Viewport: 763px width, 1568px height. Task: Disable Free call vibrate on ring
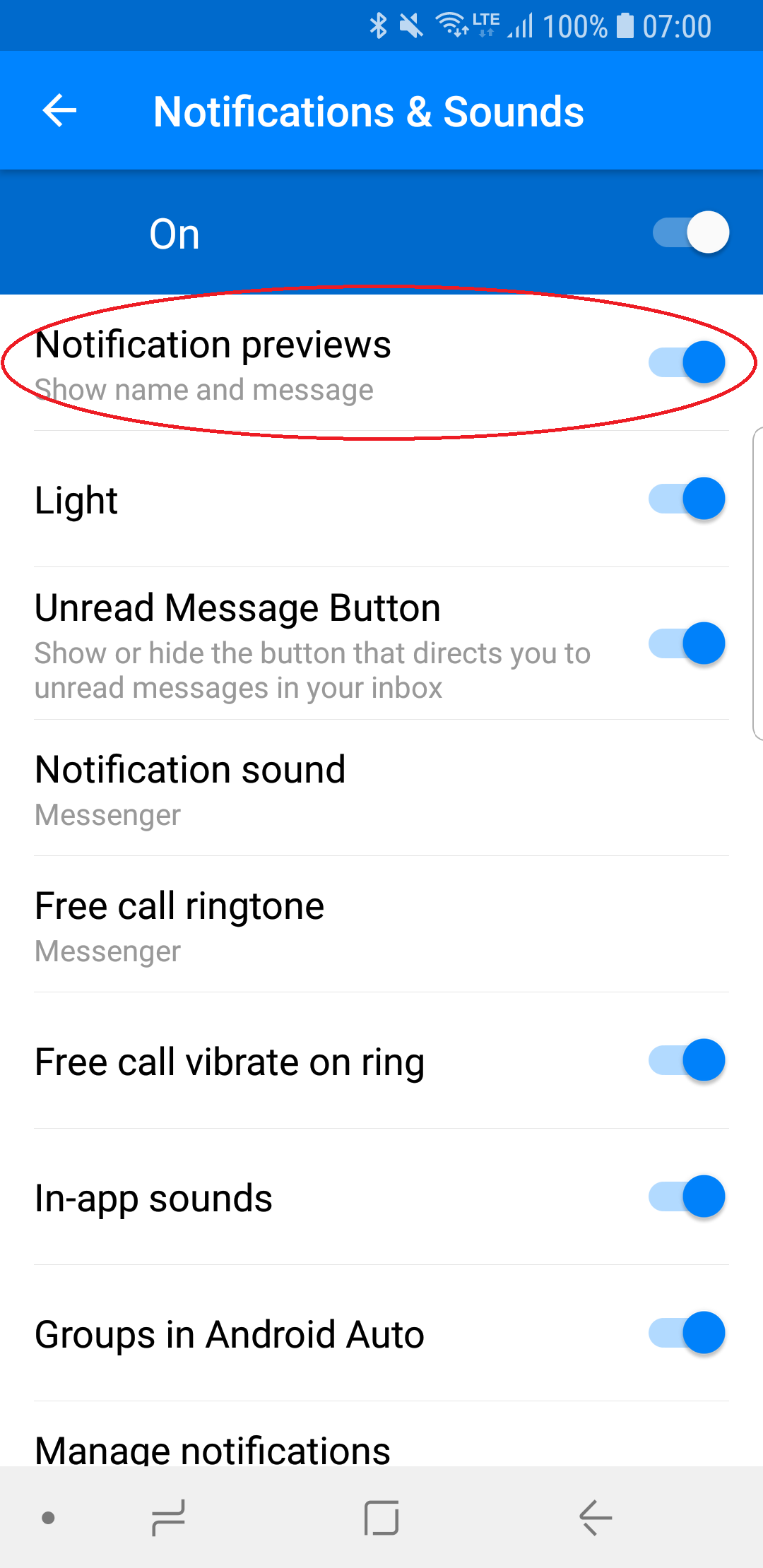coord(687,1060)
